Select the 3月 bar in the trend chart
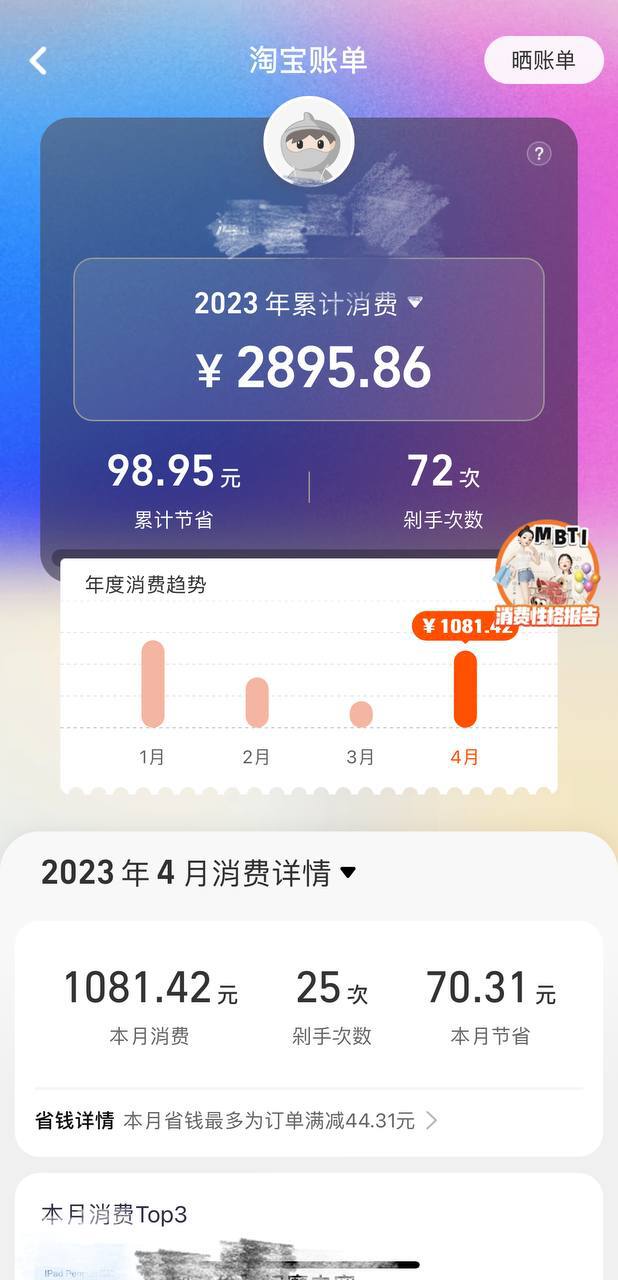The image size is (618, 1280). pyautogui.click(x=361, y=714)
